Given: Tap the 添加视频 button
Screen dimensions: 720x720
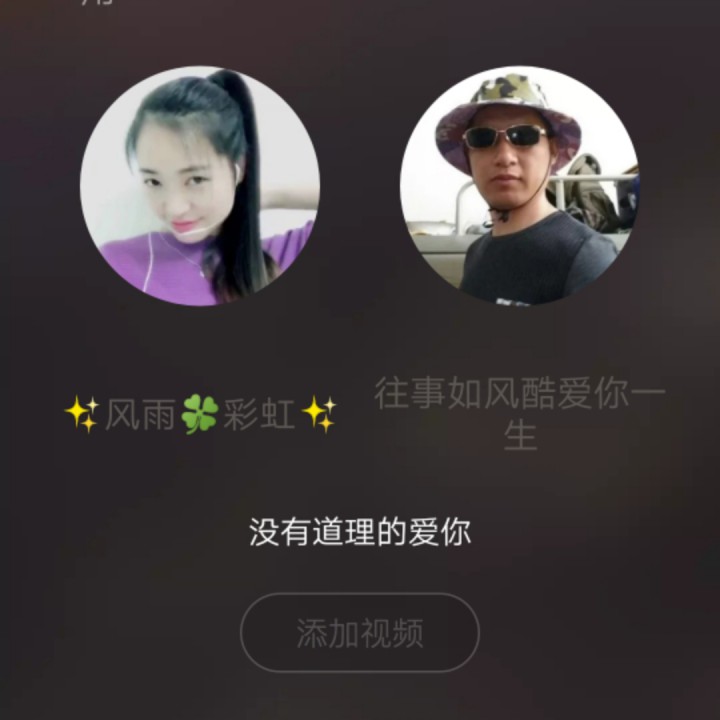Looking at the screenshot, I should [x=360, y=633].
